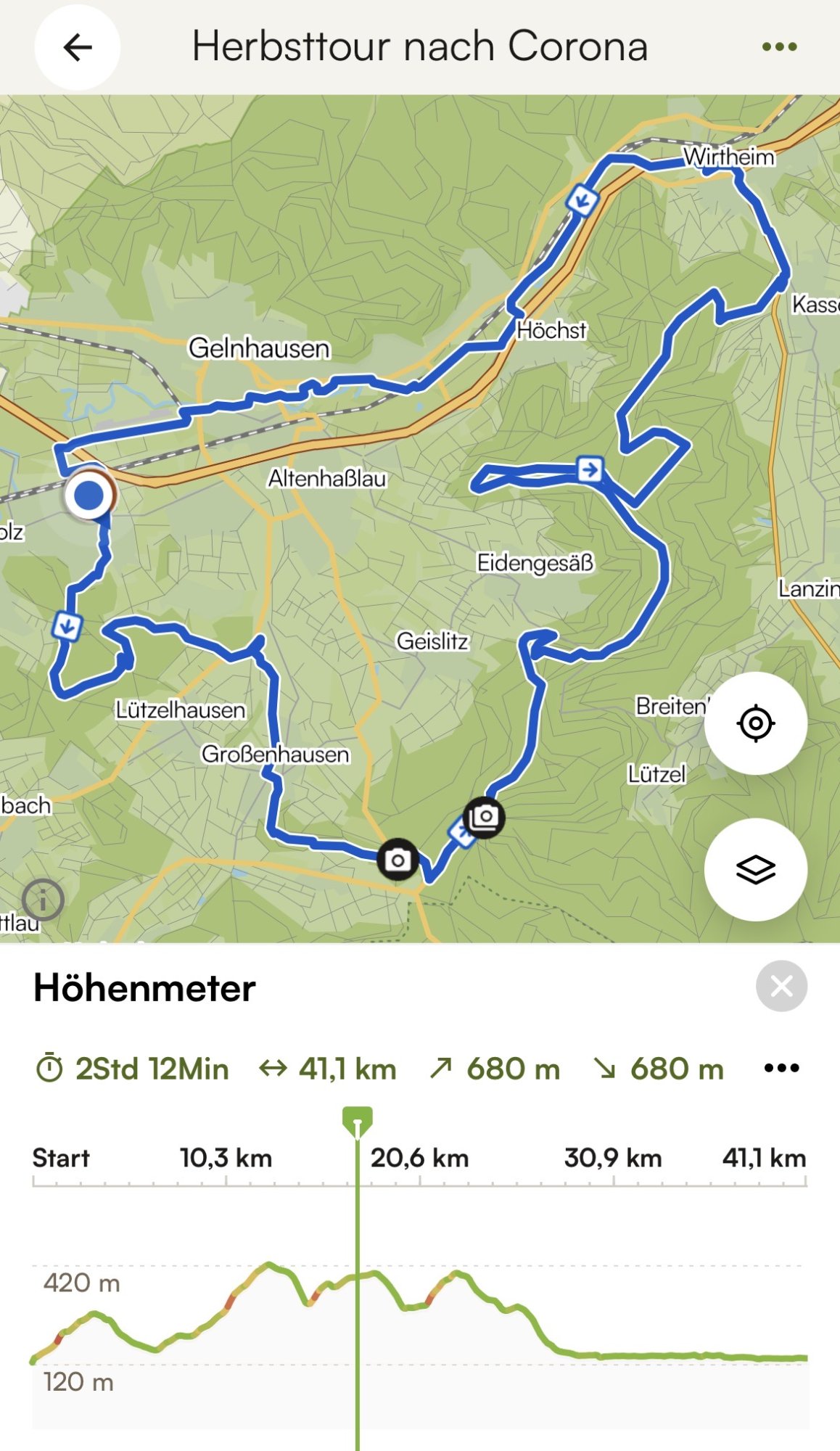Open the tour overflow menu in header

(779, 47)
